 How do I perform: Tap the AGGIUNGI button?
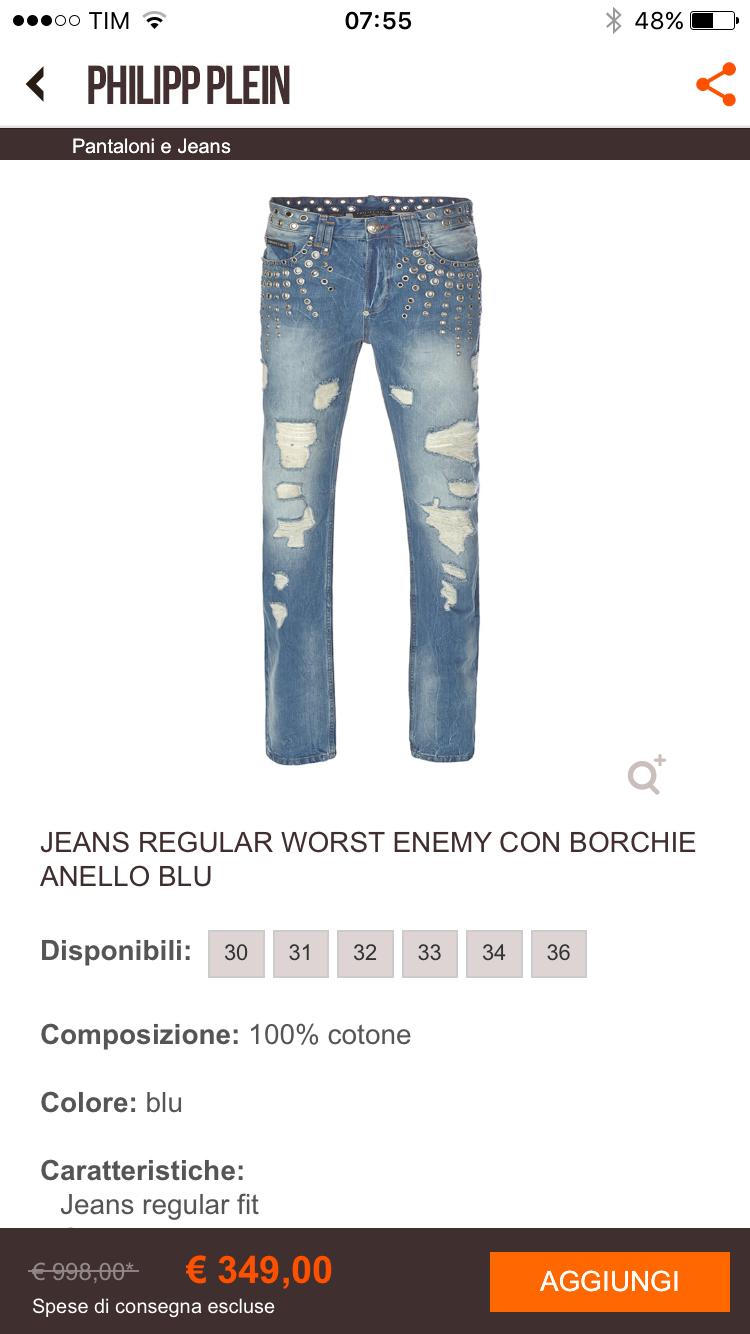pos(609,1281)
